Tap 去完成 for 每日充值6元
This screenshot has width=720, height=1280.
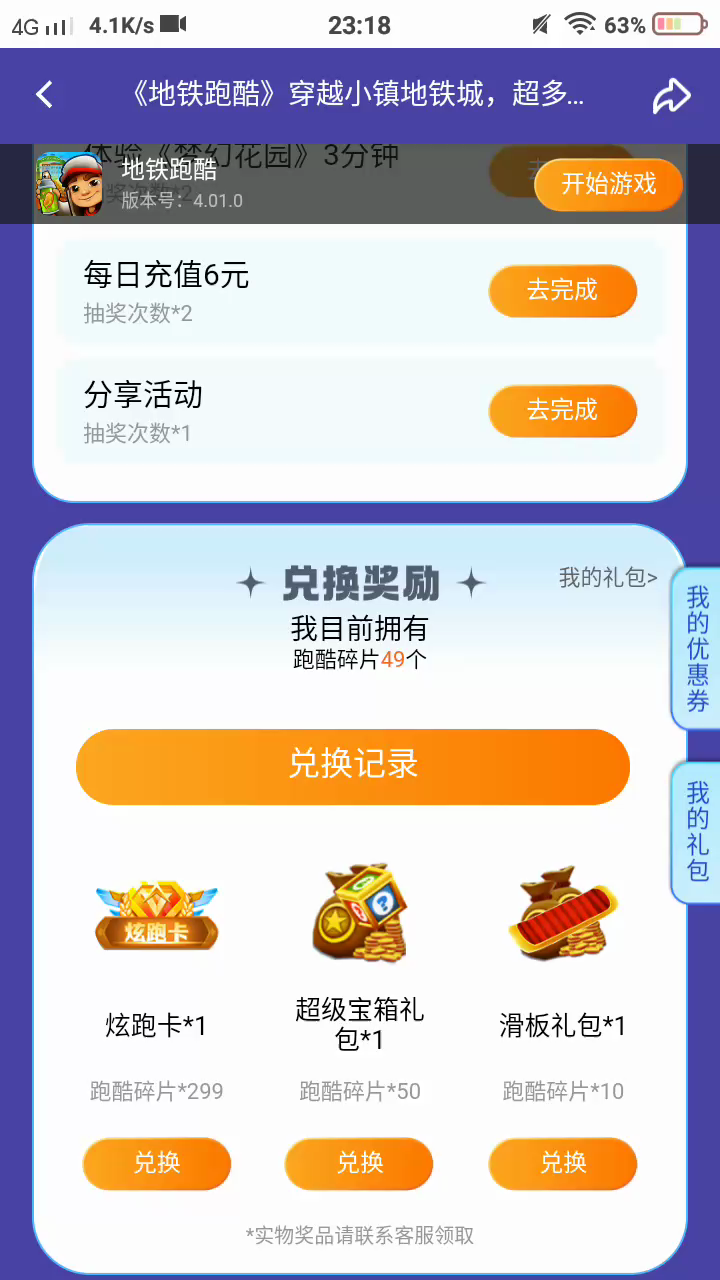coord(562,291)
